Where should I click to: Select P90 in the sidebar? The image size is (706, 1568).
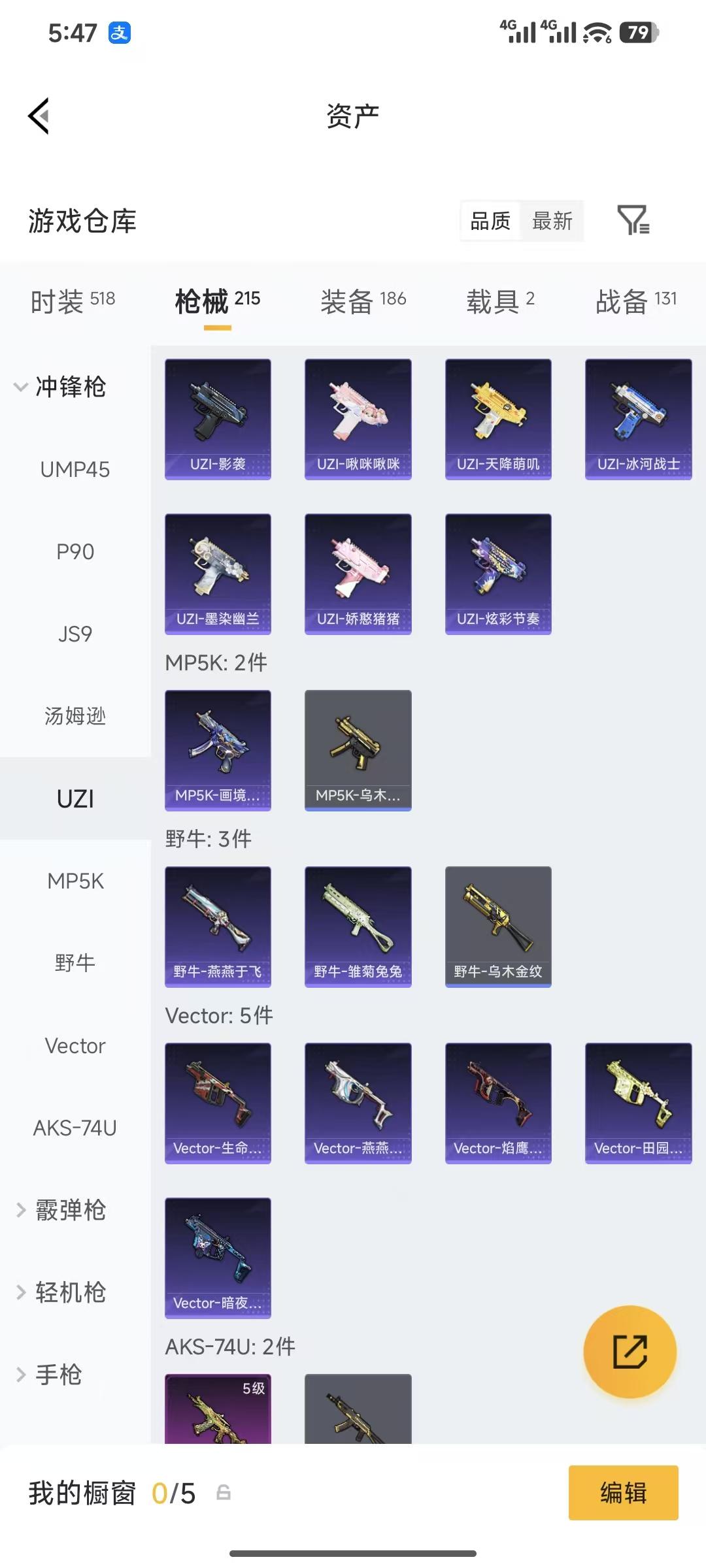point(75,552)
